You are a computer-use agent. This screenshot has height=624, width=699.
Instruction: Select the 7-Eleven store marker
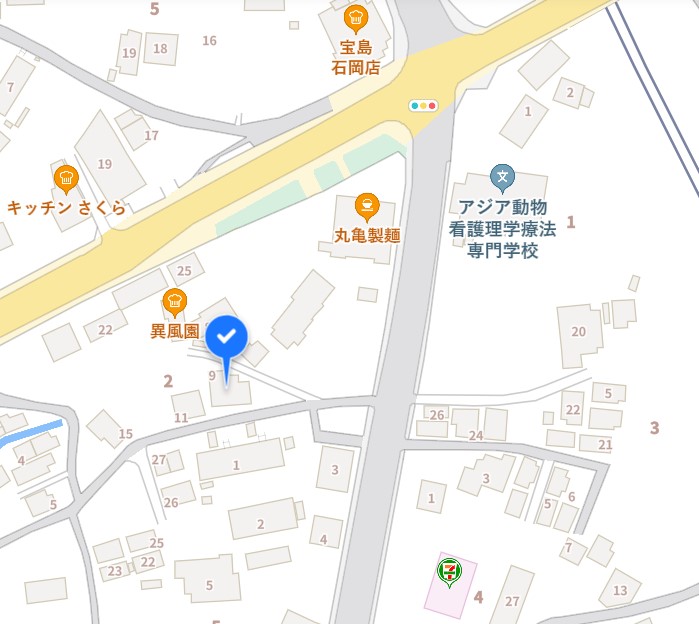[450, 572]
